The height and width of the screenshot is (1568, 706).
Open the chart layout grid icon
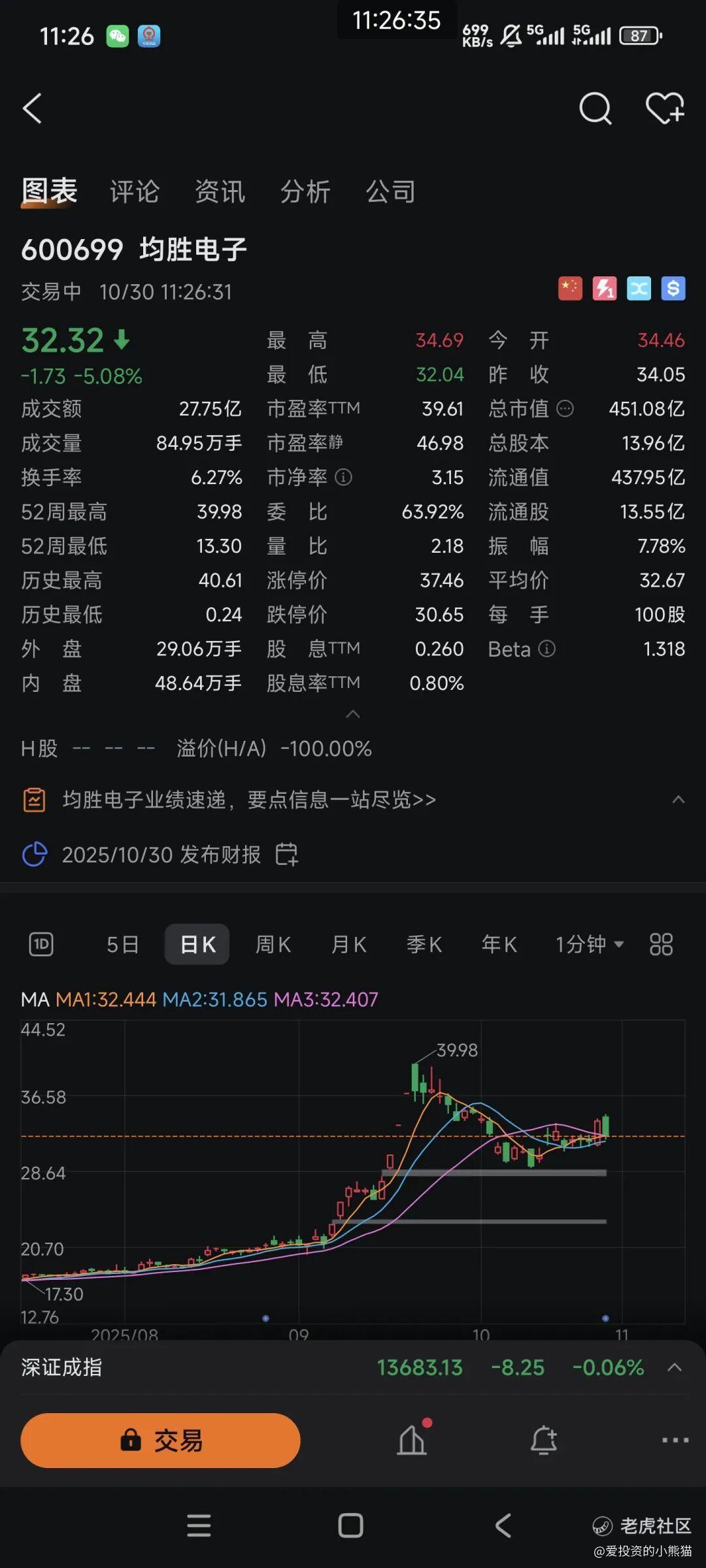(x=661, y=944)
